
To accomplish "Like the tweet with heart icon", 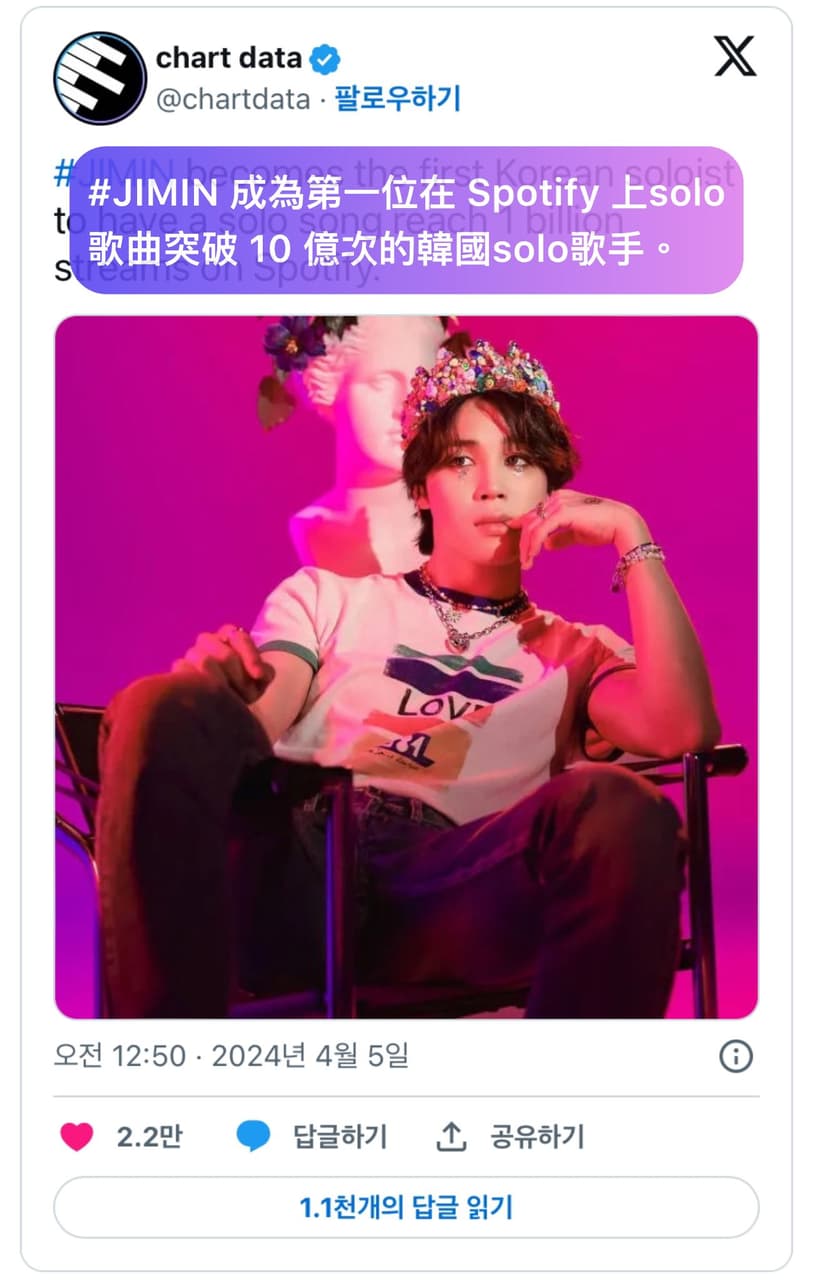I will [77, 1137].
